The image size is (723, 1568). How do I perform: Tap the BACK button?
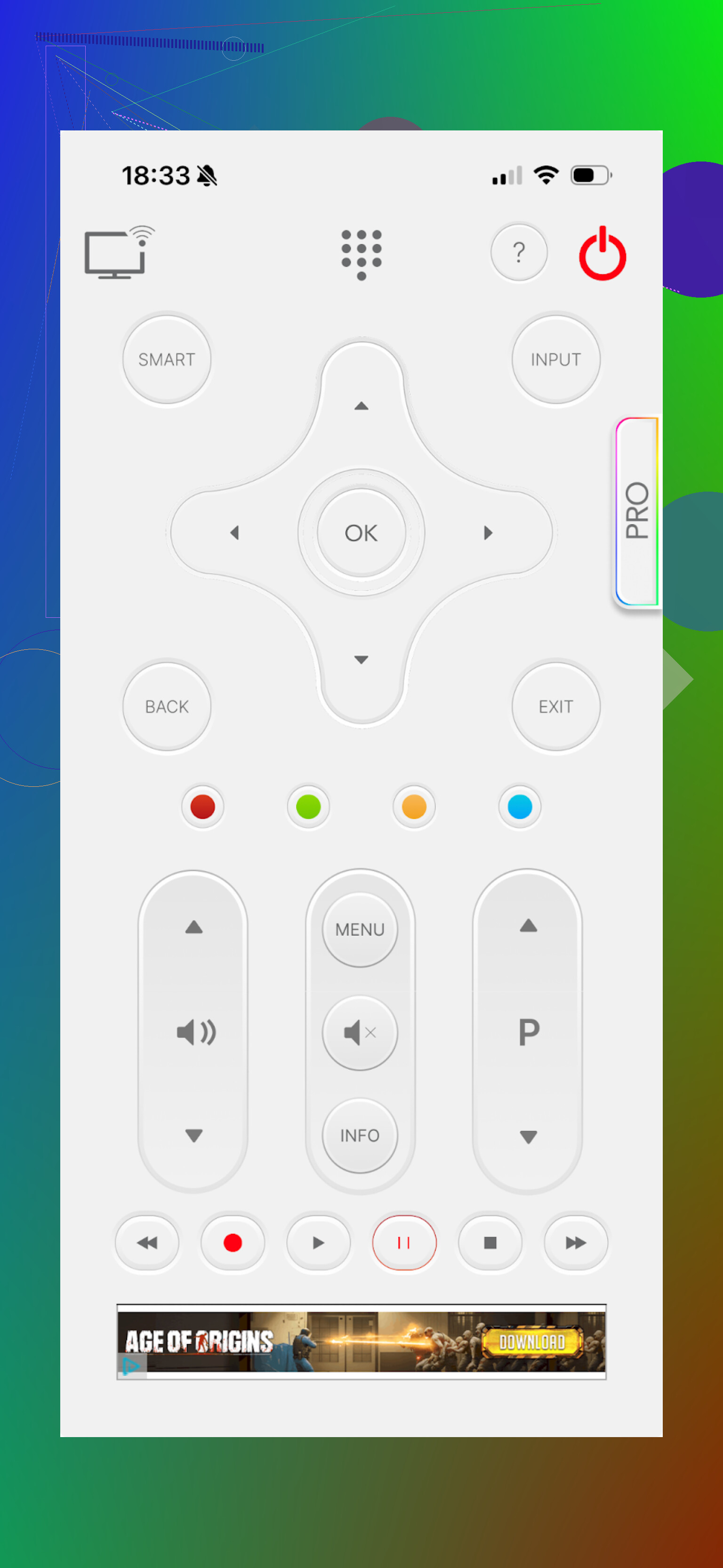coord(167,706)
